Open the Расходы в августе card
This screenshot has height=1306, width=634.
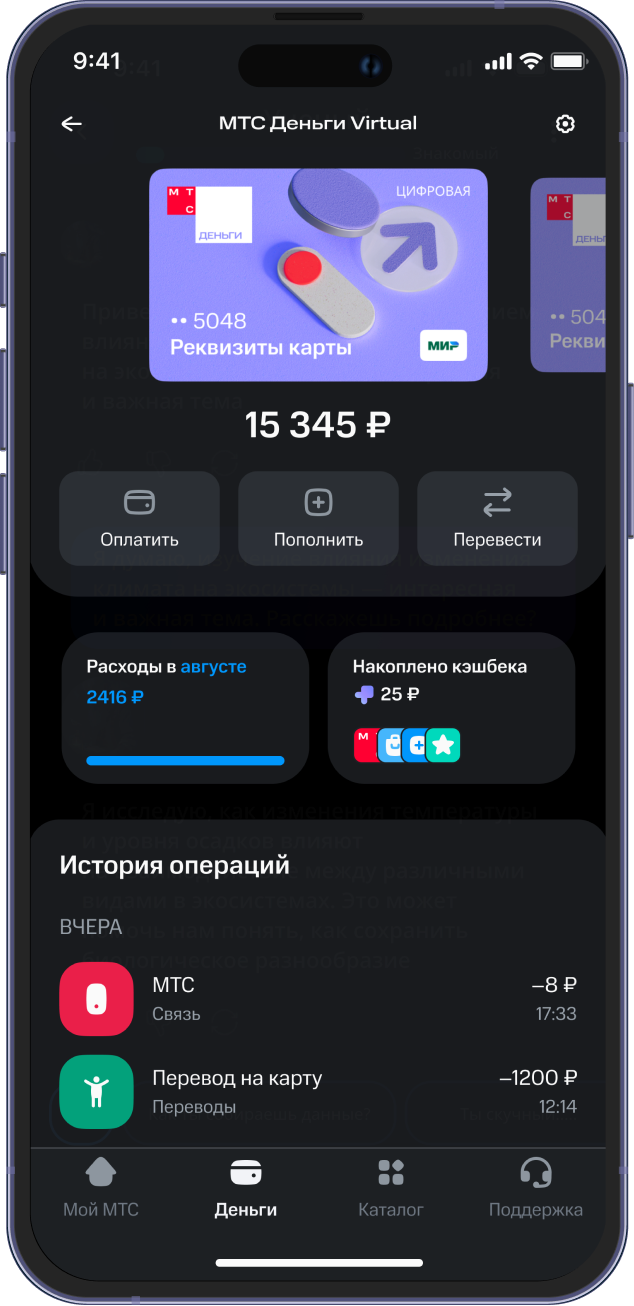pos(185,707)
